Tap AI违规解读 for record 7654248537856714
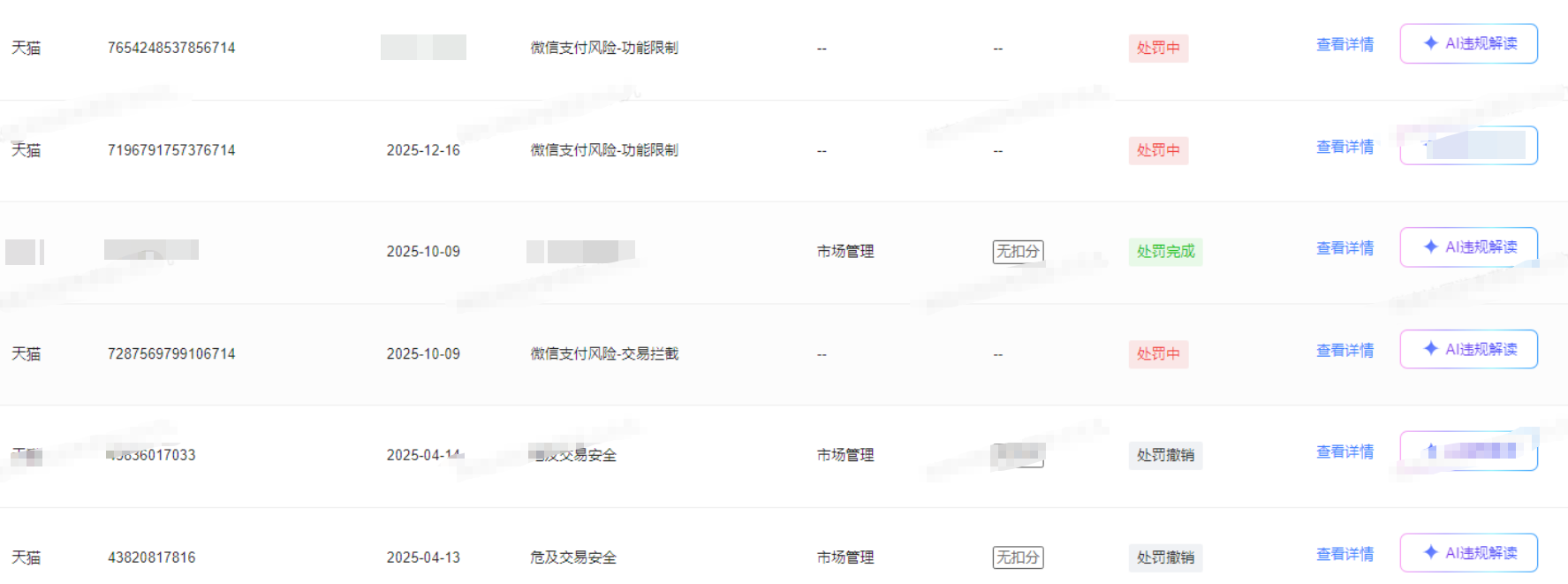The image size is (1568, 584). (x=1468, y=43)
